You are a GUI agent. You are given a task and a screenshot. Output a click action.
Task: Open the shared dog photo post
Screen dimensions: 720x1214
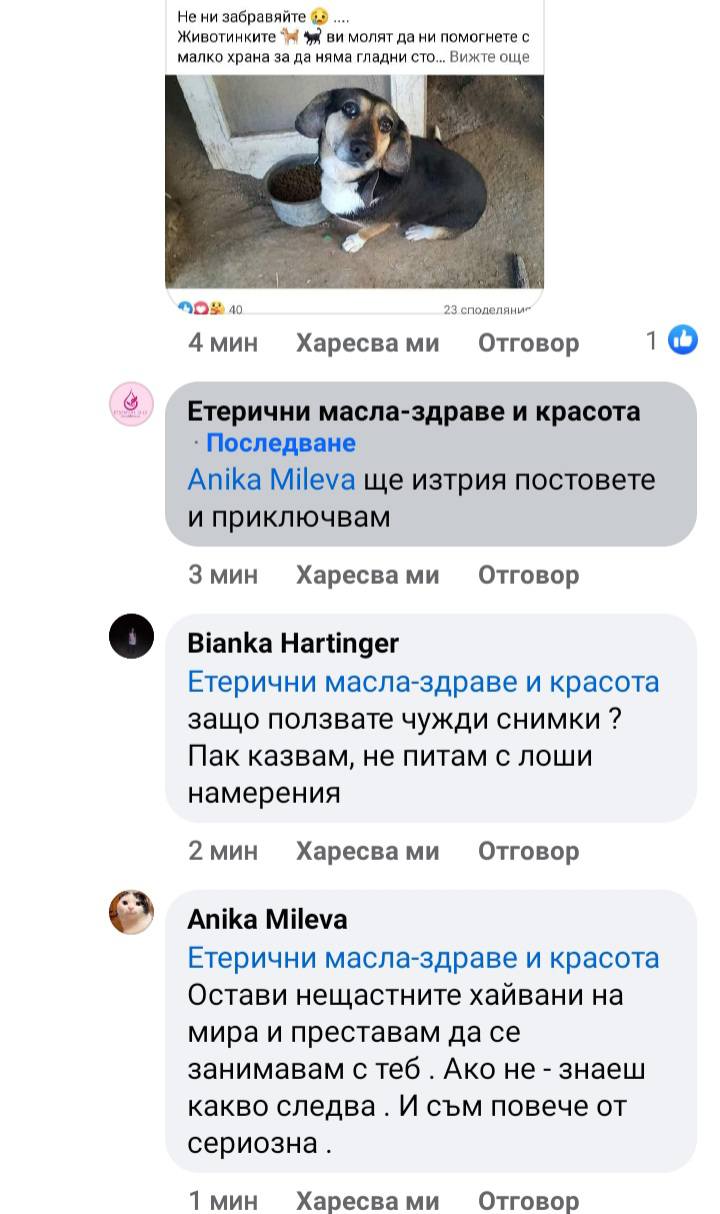(354, 182)
